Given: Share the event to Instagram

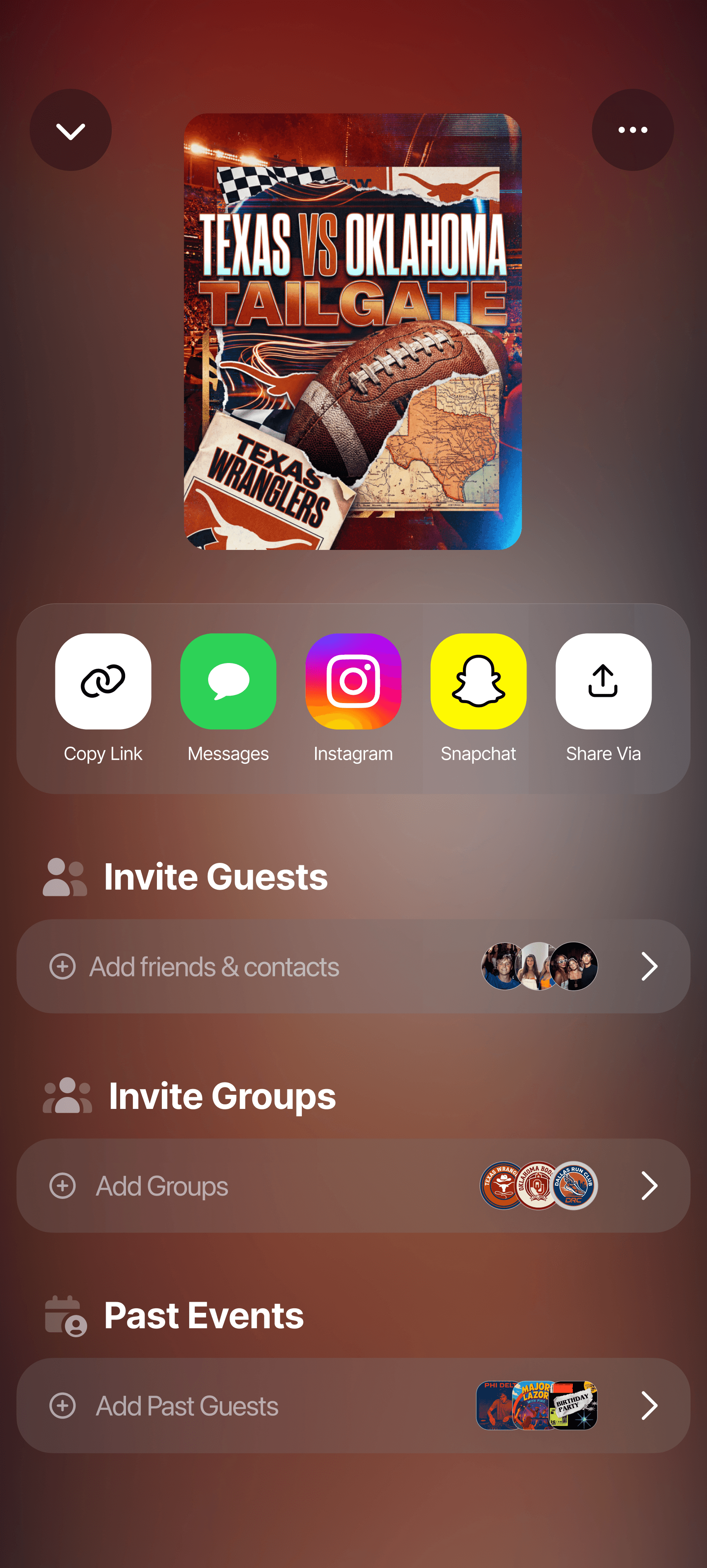Looking at the screenshot, I should [353, 682].
